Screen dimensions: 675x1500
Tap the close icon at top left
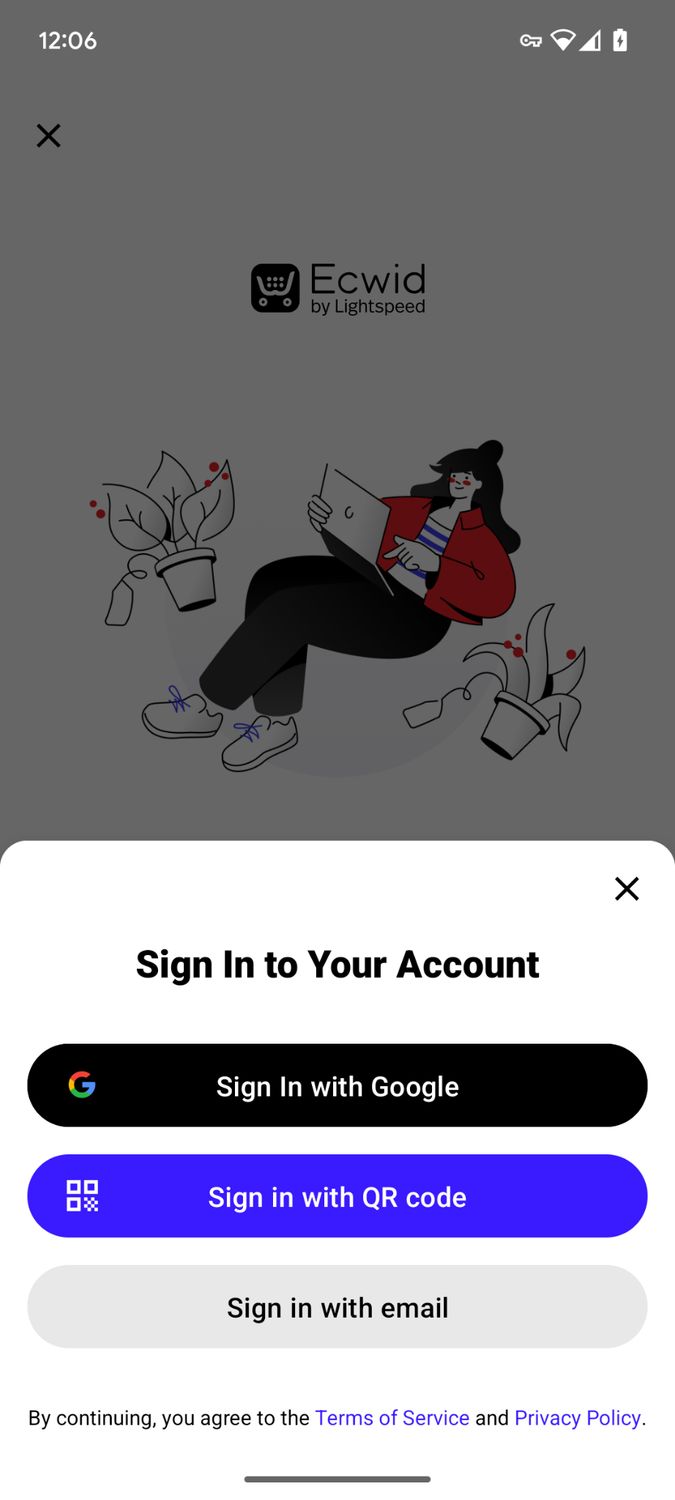click(x=48, y=135)
